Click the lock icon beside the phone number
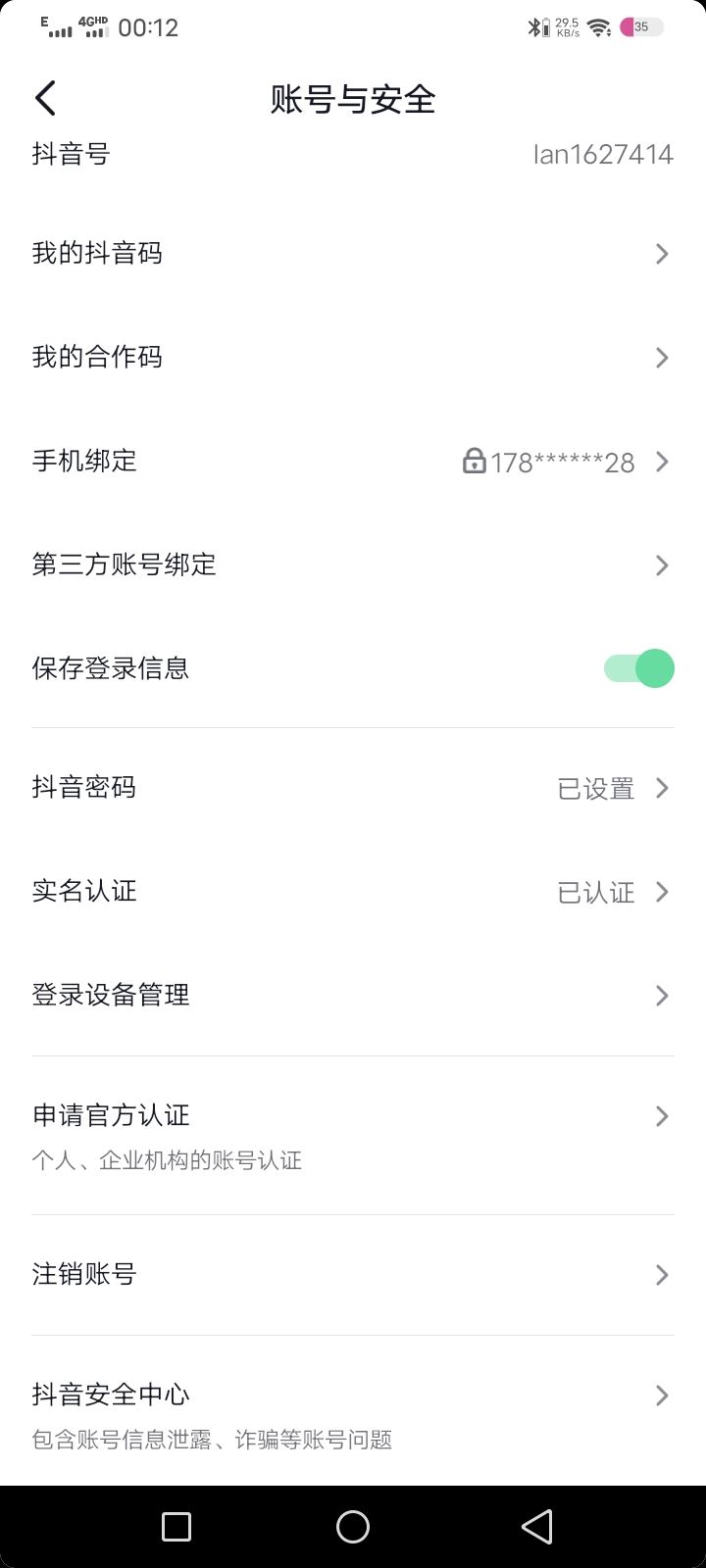This screenshot has width=706, height=1568. [475, 462]
